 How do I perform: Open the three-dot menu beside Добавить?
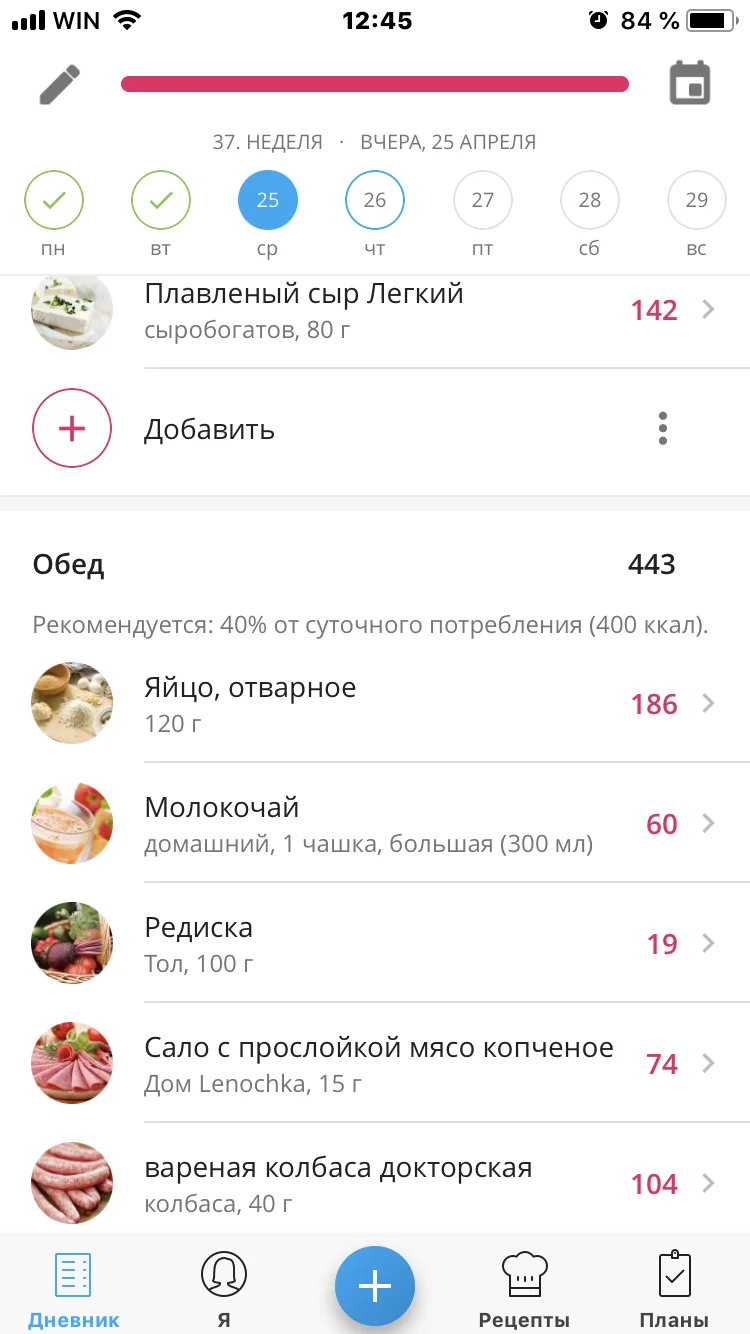(662, 429)
